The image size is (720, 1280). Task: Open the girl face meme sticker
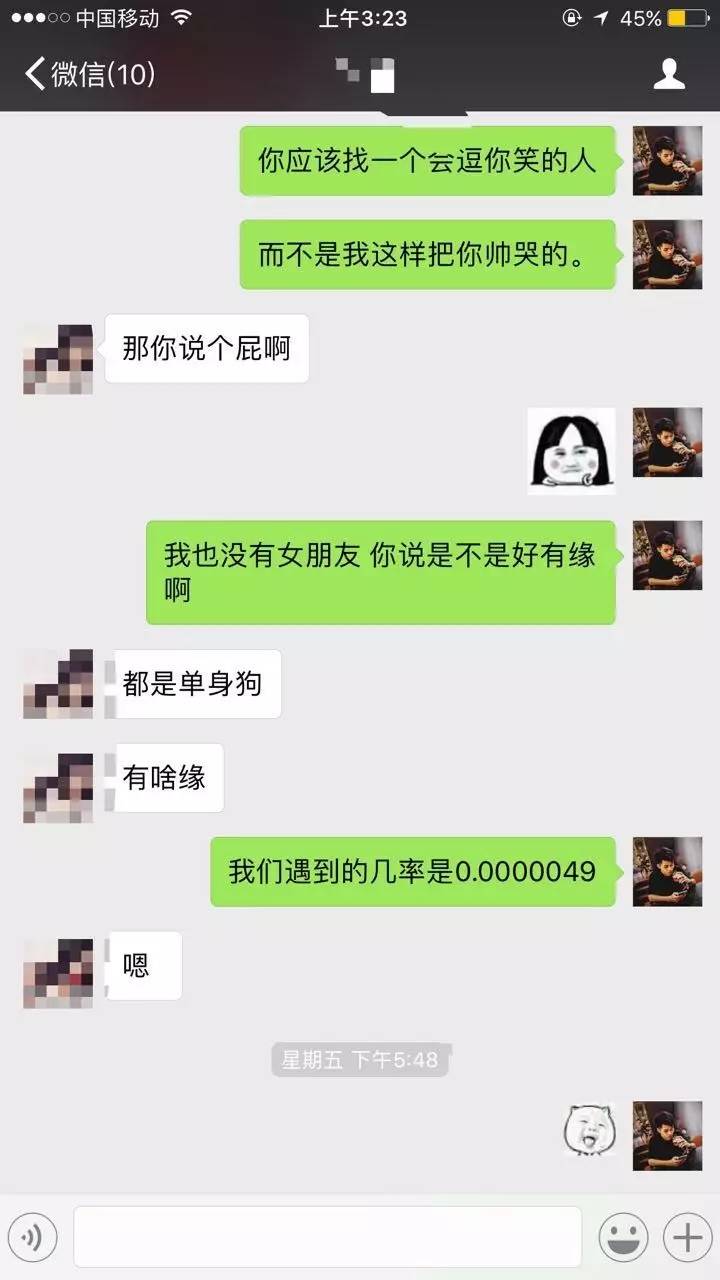pyautogui.click(x=571, y=451)
